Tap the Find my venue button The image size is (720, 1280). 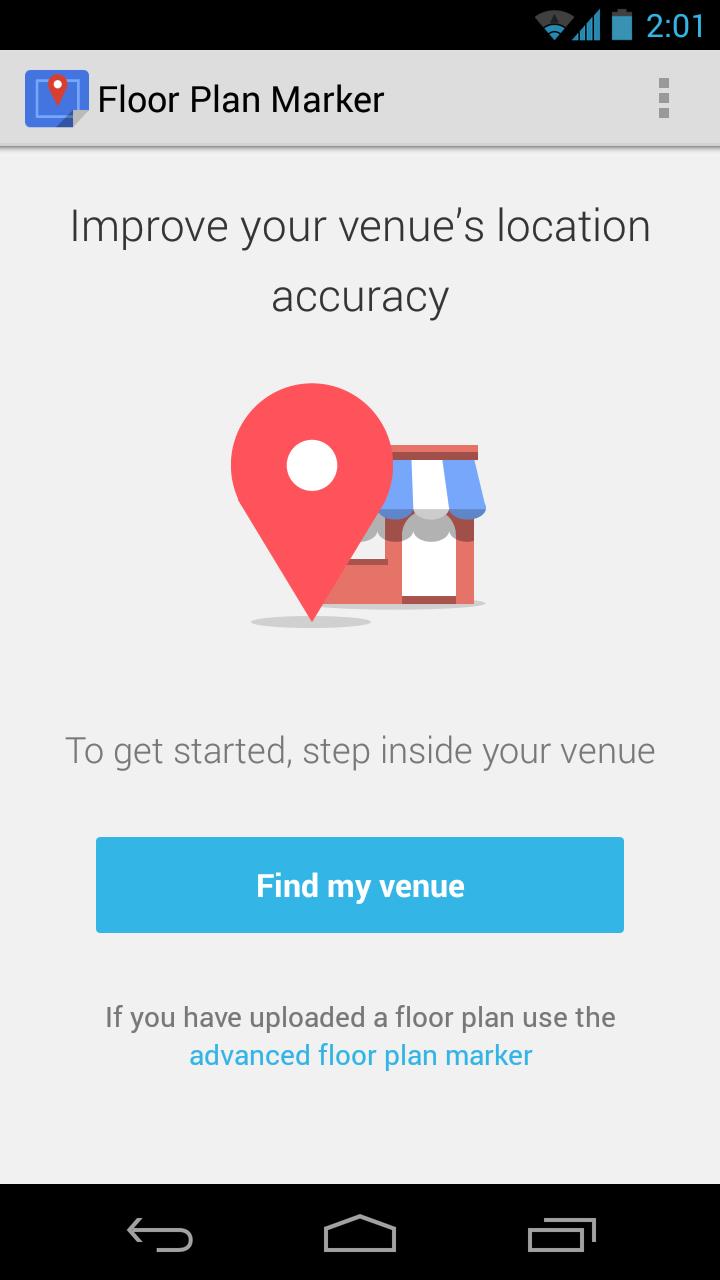coord(360,885)
